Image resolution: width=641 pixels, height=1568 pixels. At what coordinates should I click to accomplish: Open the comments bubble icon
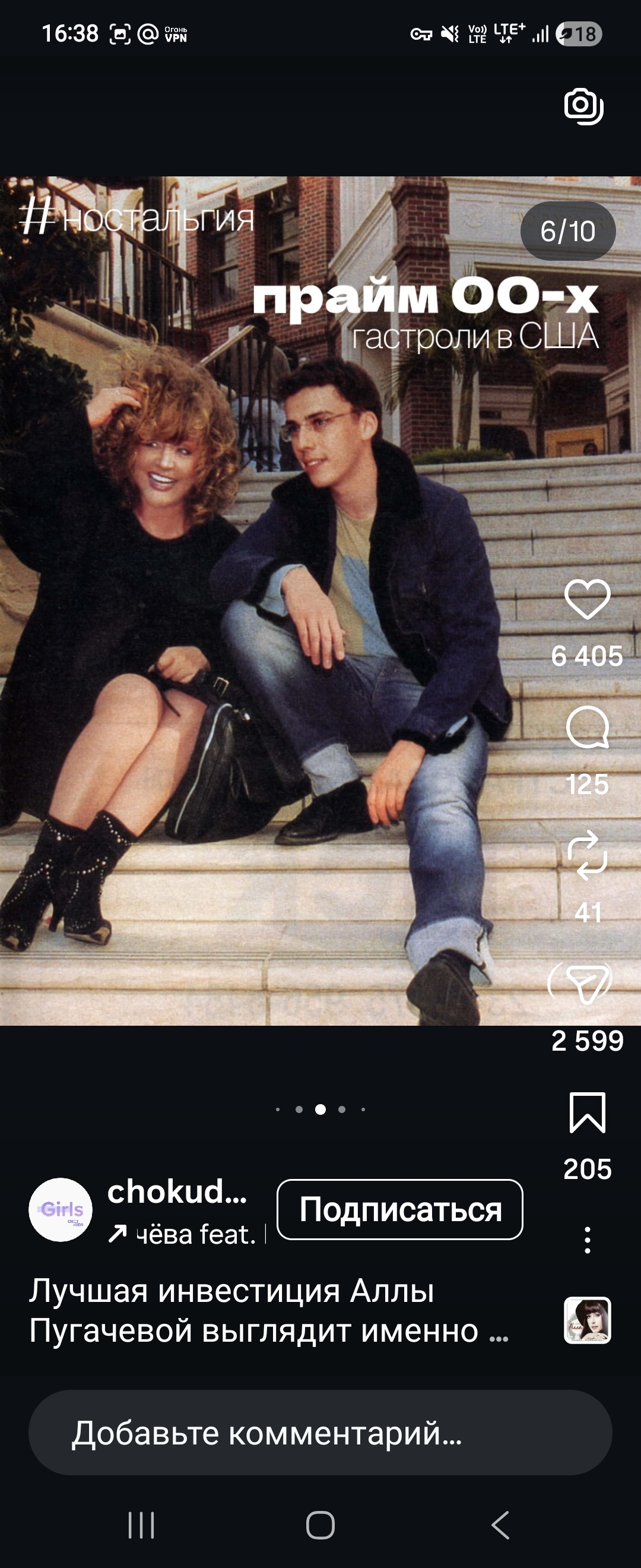[x=587, y=728]
